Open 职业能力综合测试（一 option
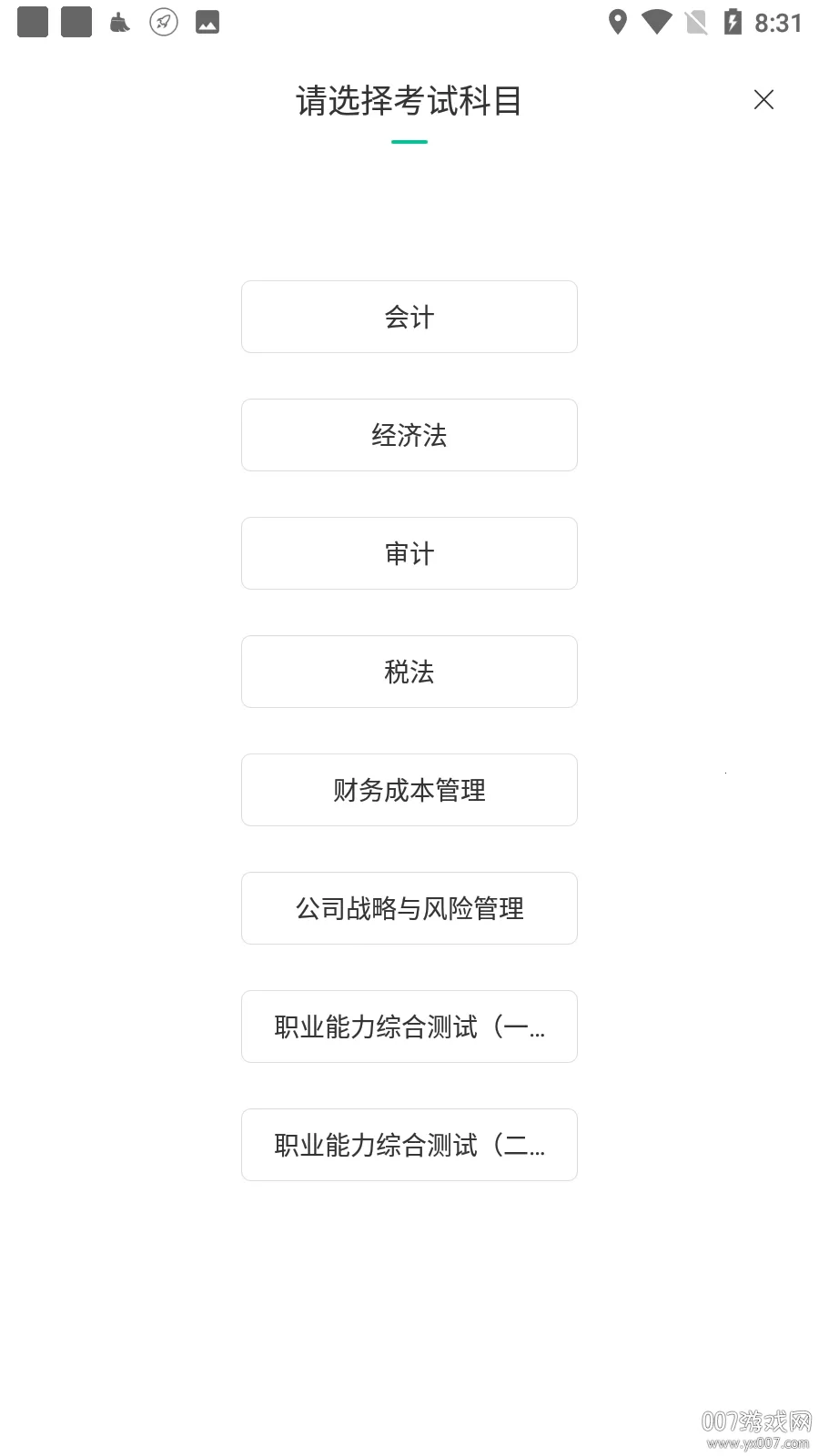Viewport: 819px width, 1456px height. (409, 1026)
